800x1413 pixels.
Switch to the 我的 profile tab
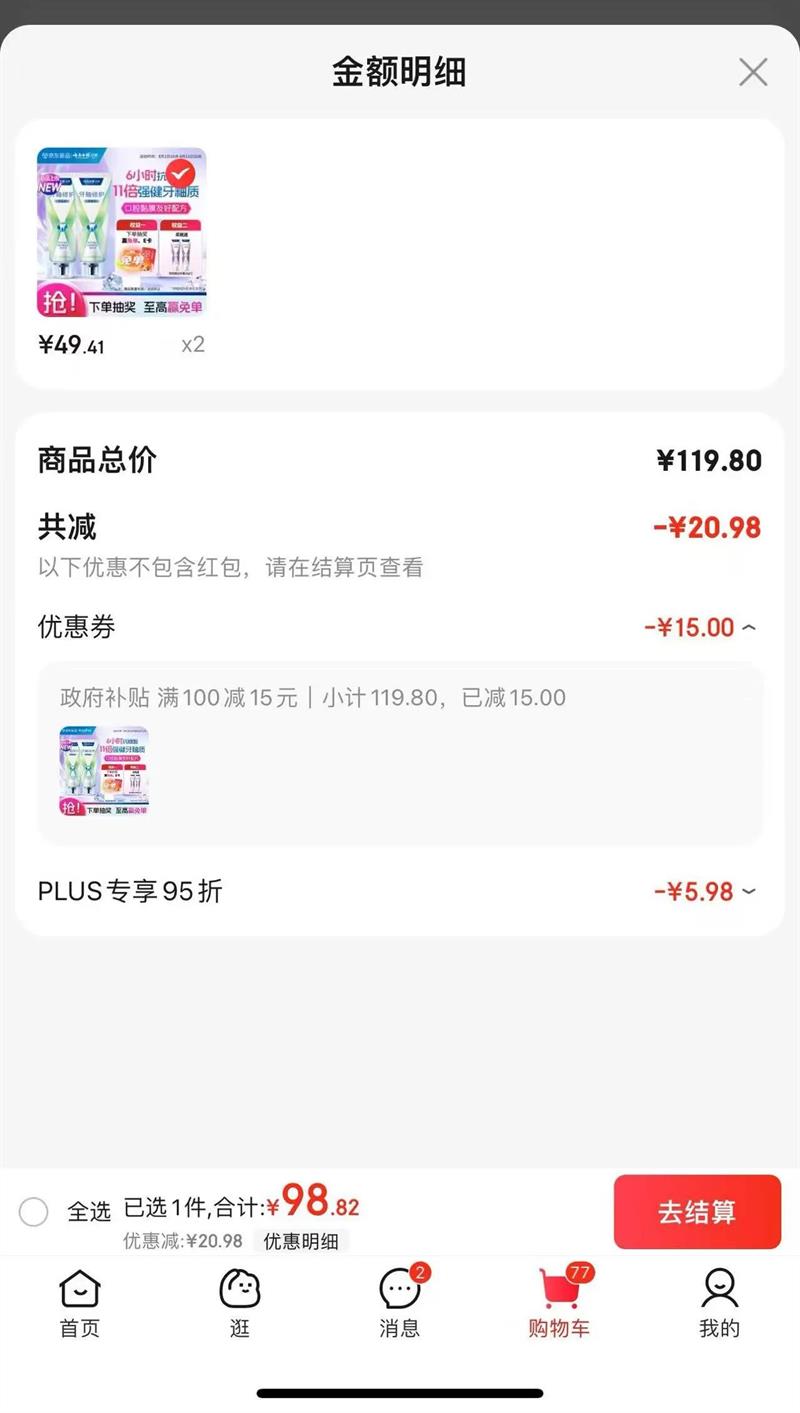pyautogui.click(x=719, y=1303)
